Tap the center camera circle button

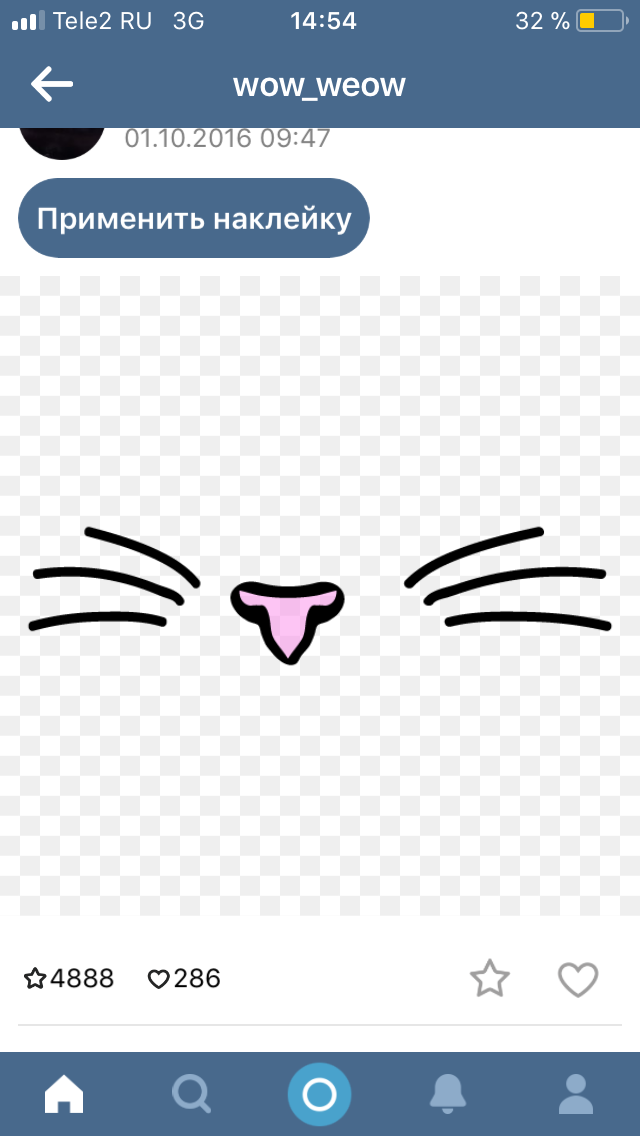pyautogui.click(x=320, y=1095)
